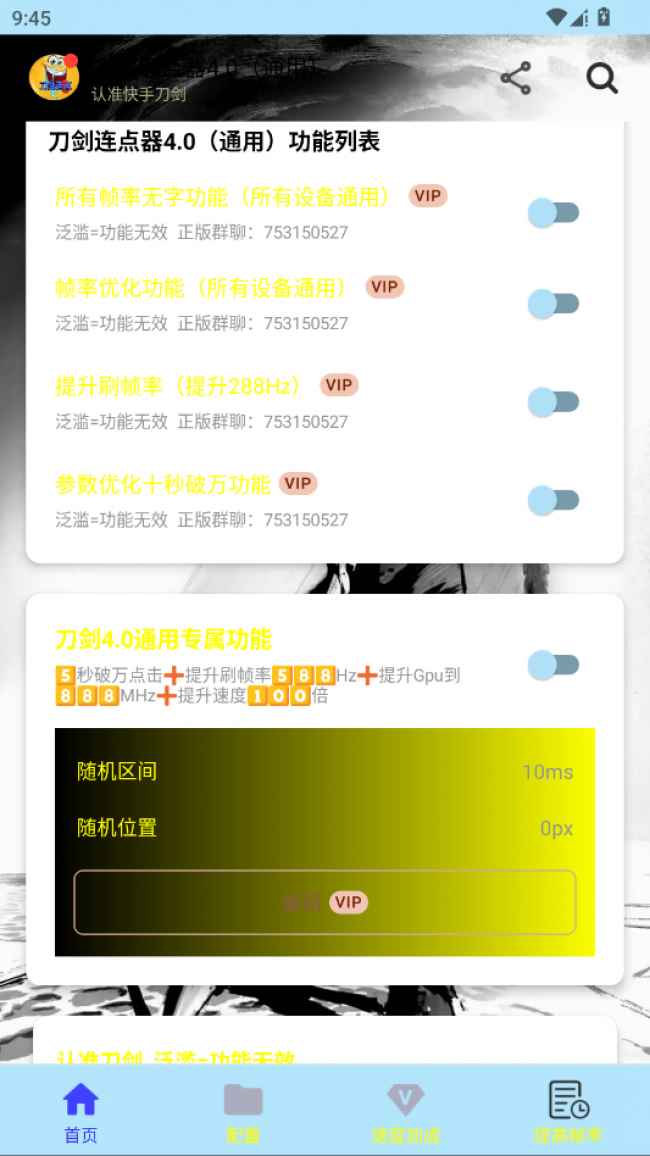650x1156 pixels.
Task: Open the 随机区间 10ms setting
Action: coord(325,772)
